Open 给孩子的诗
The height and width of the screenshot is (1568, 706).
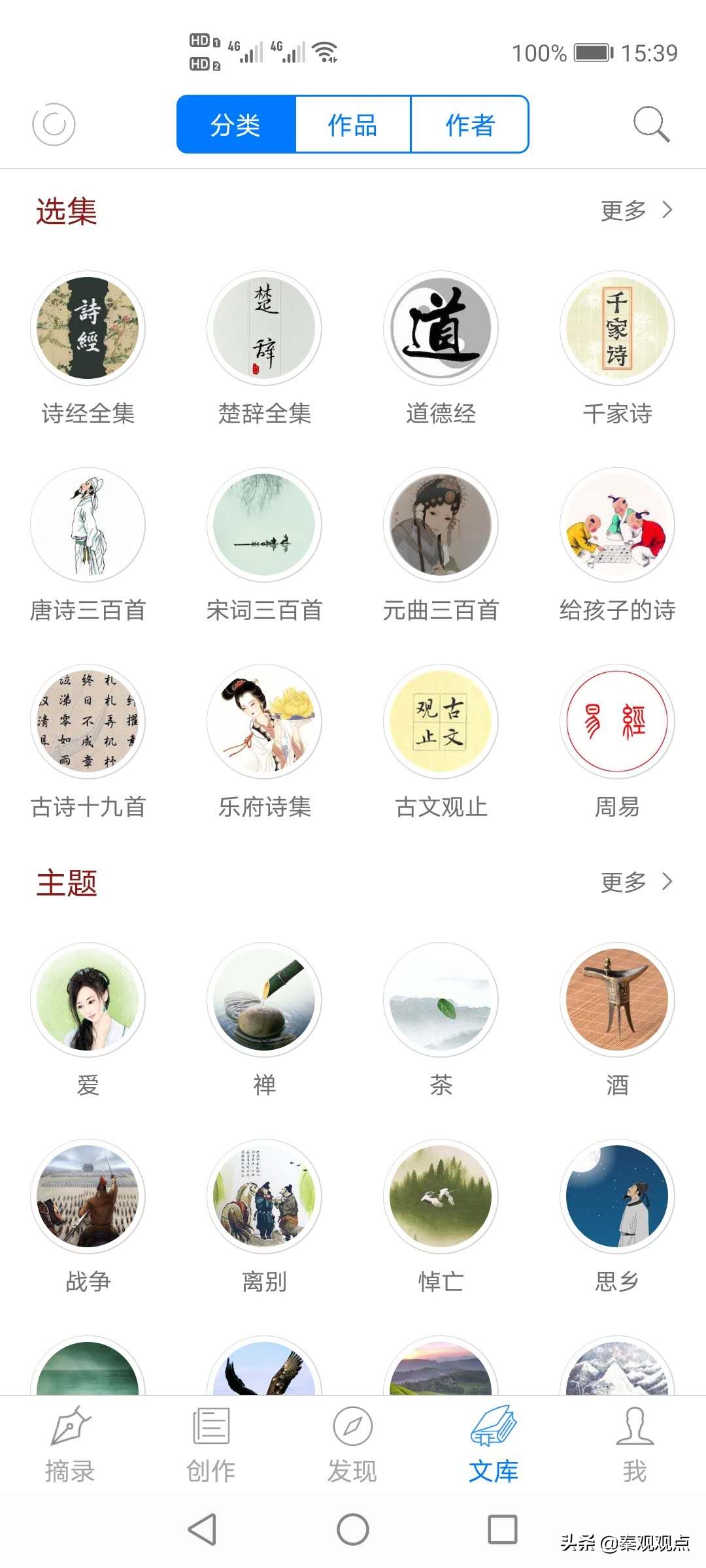[617, 525]
